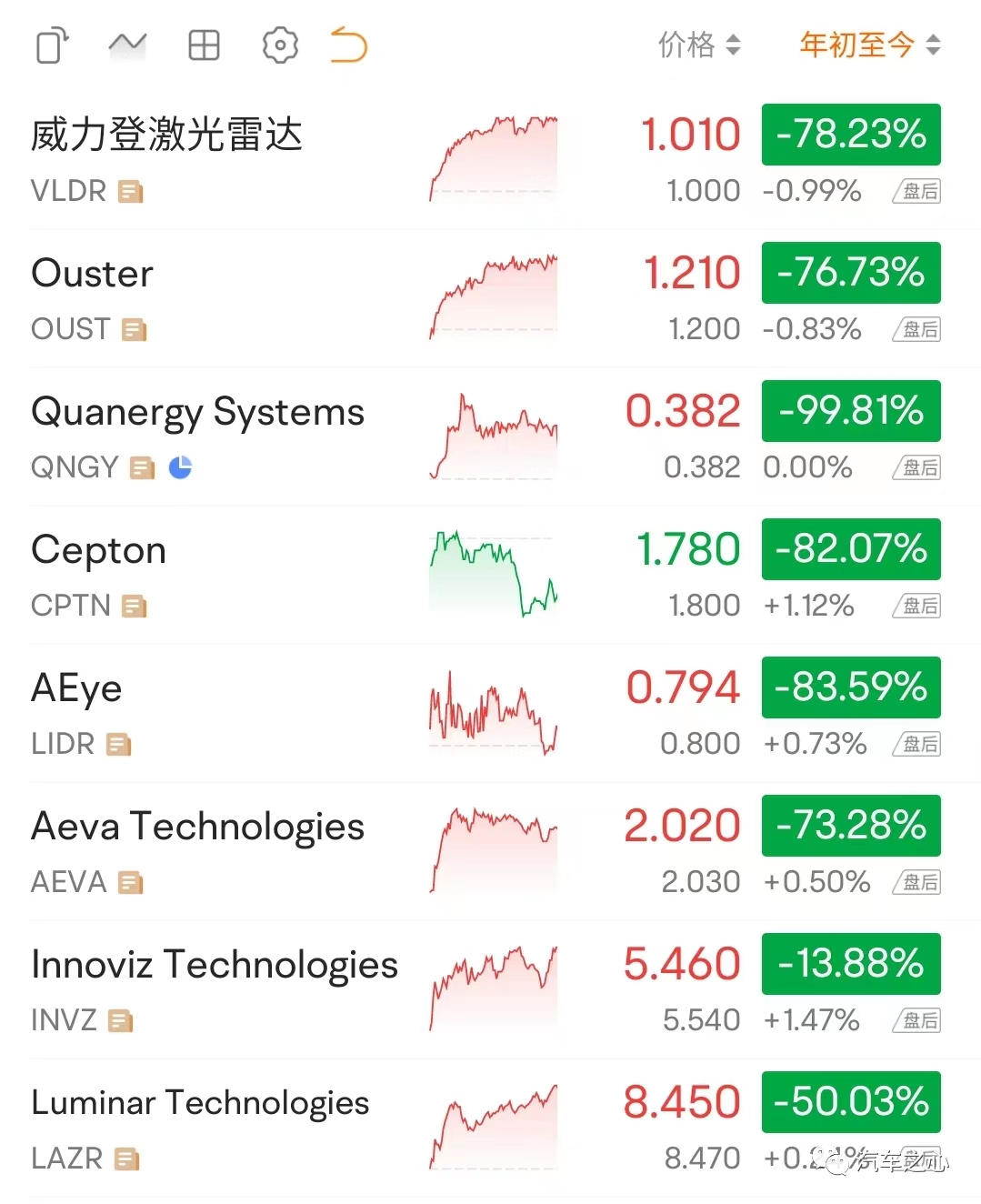Tap the orange undo arrow
981x1204 pixels.
348,45
